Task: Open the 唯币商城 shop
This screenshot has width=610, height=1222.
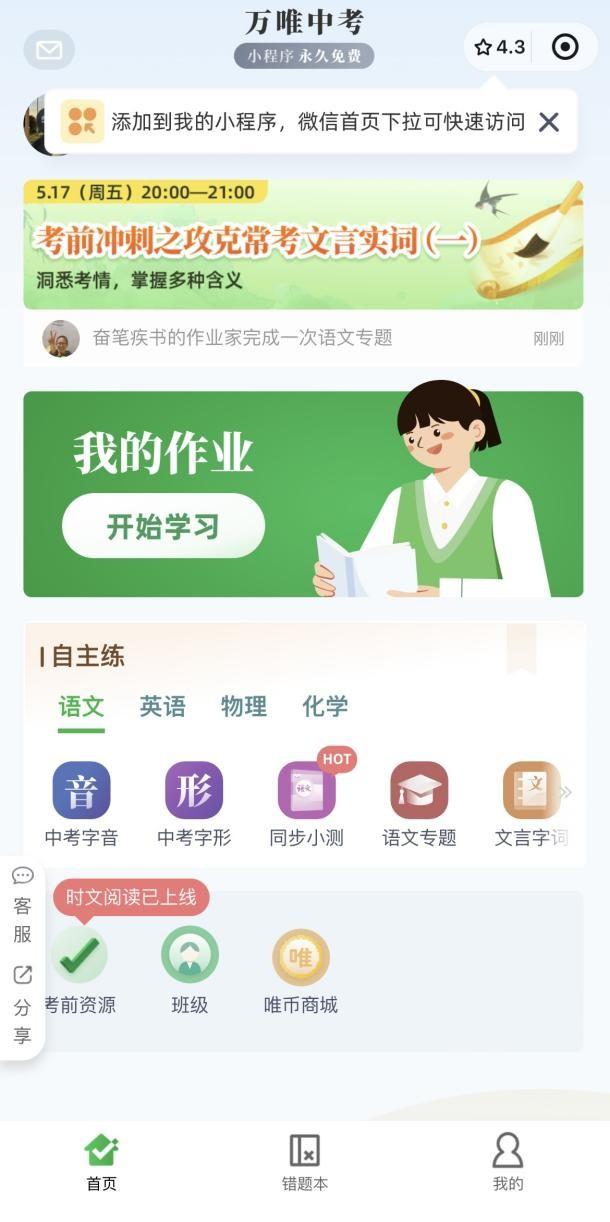Action: pos(301,970)
